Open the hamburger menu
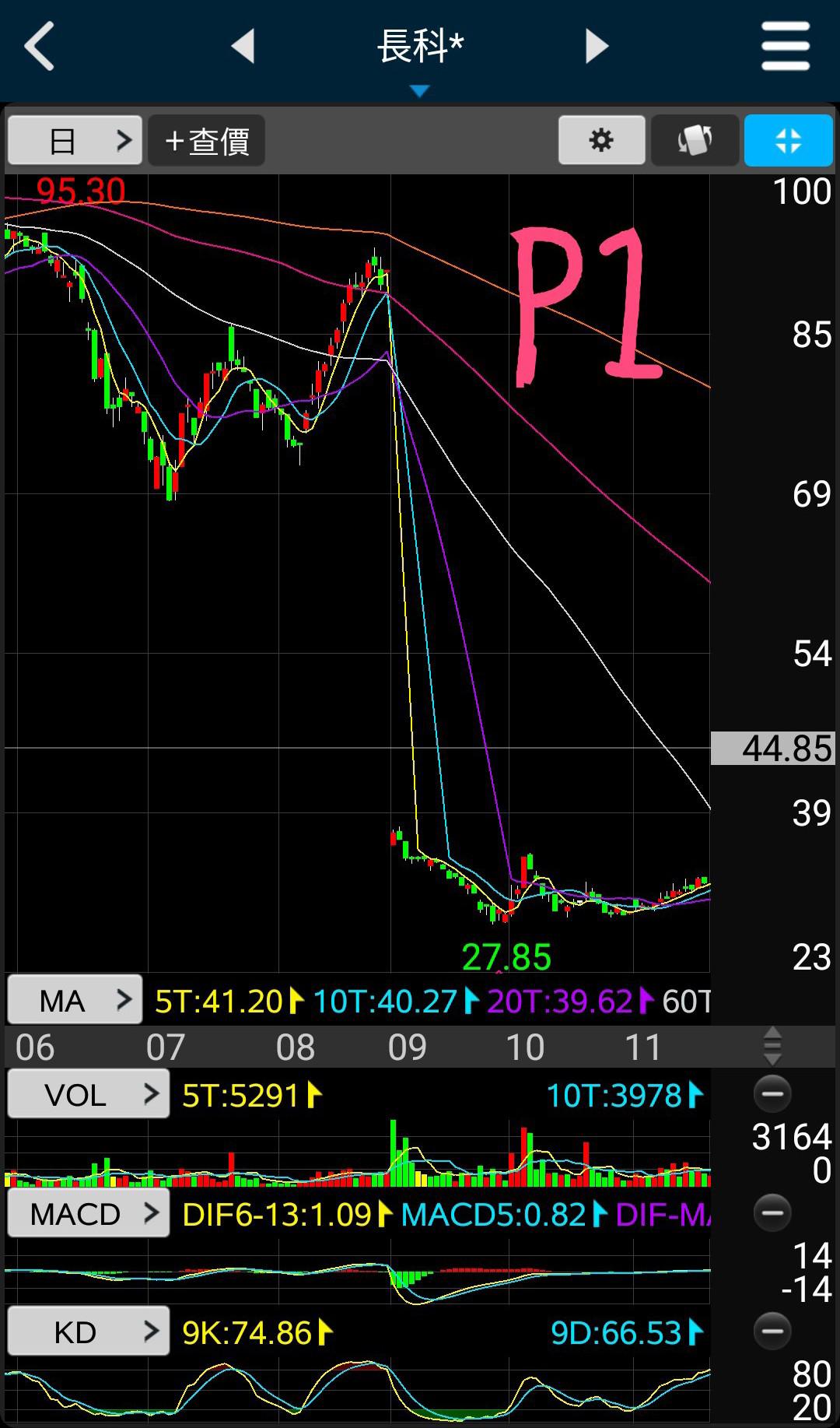The width and height of the screenshot is (840, 1428). pos(786,47)
